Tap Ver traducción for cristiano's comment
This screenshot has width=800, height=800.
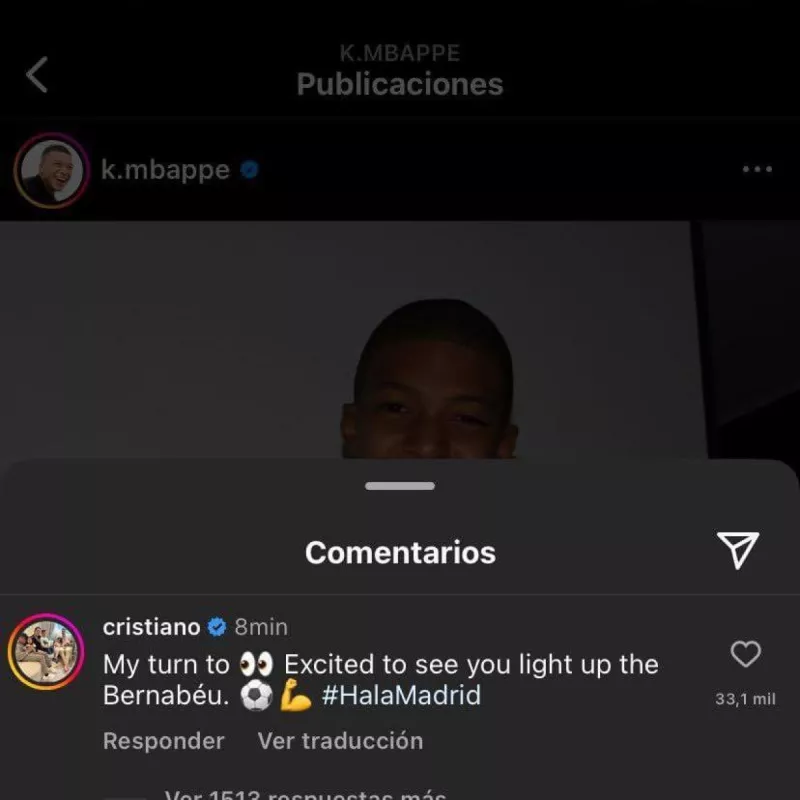tap(340, 741)
